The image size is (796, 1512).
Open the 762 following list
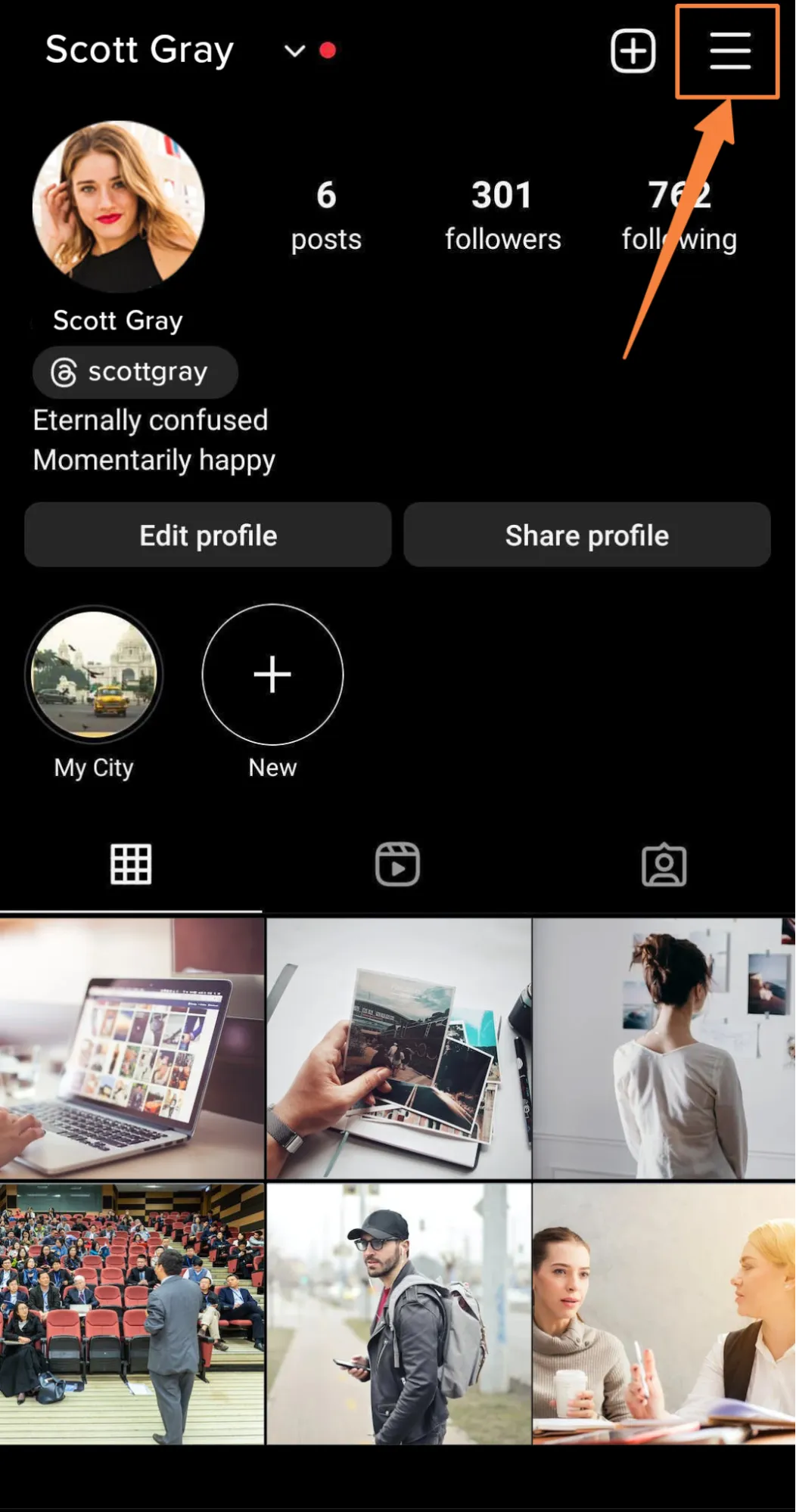(x=678, y=214)
